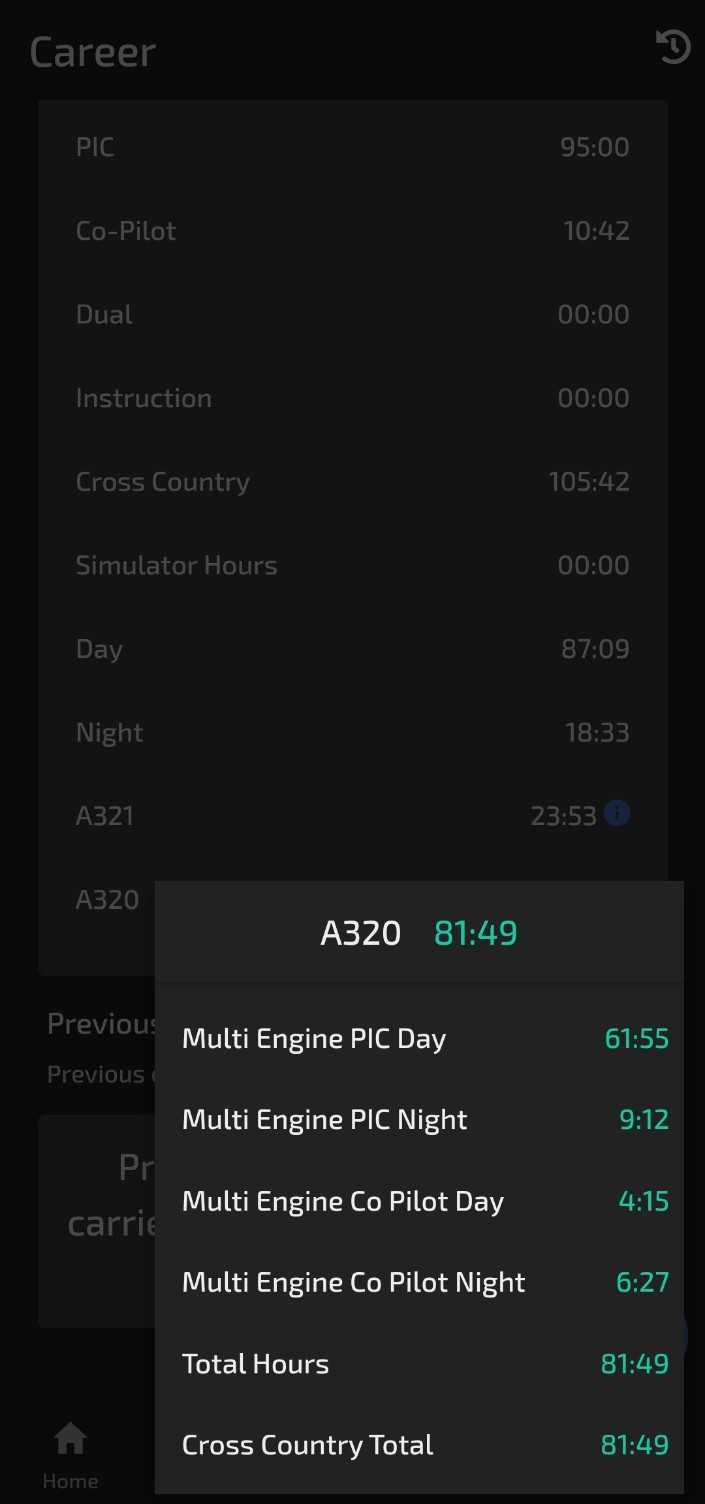Go to the Home tab
This screenshot has width=705, height=1504.
click(x=70, y=1456)
